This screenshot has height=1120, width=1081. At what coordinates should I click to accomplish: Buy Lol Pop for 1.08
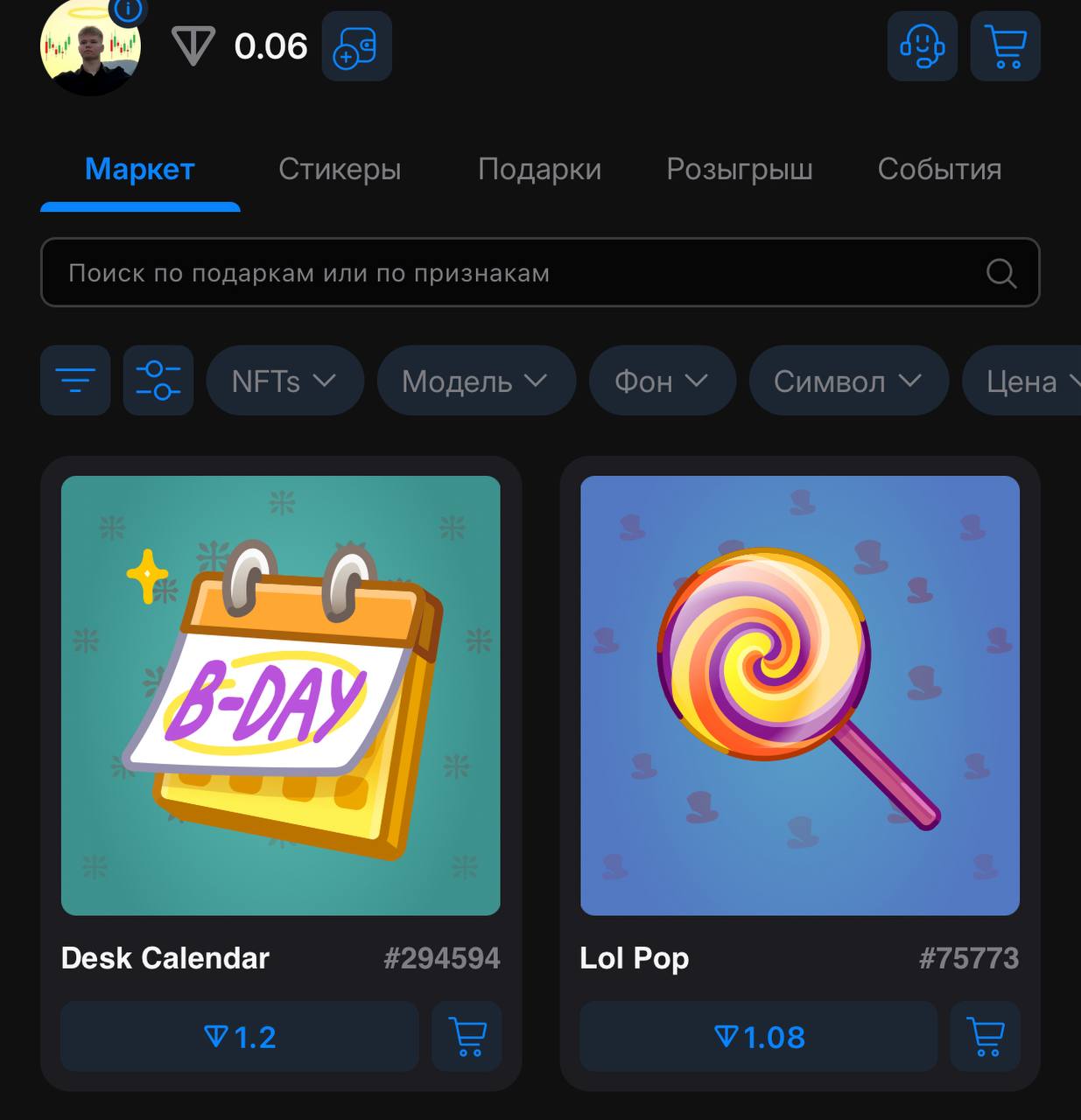(758, 1037)
